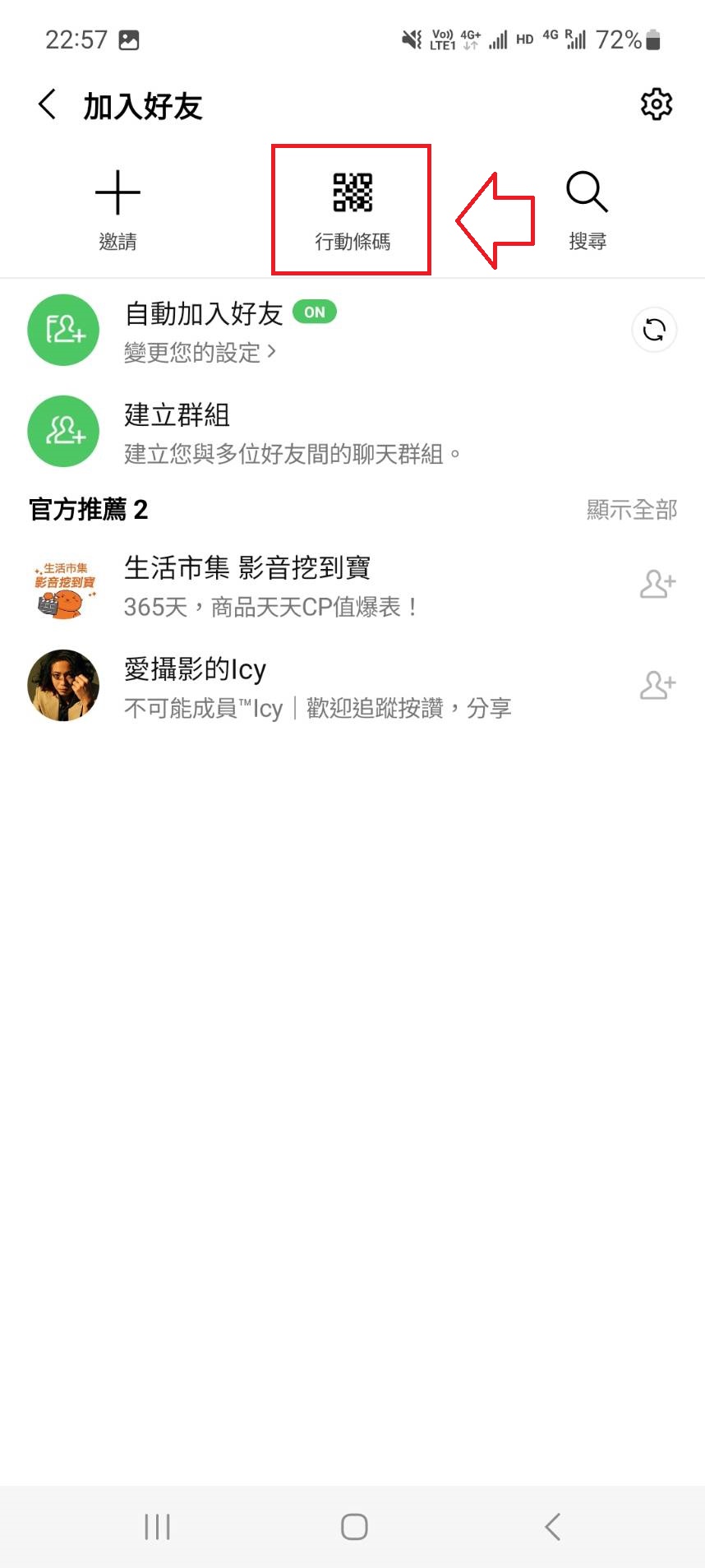Screen dimensions: 705x1568
Task: Show all official recommendations via 顯示全部
Action: (x=631, y=510)
